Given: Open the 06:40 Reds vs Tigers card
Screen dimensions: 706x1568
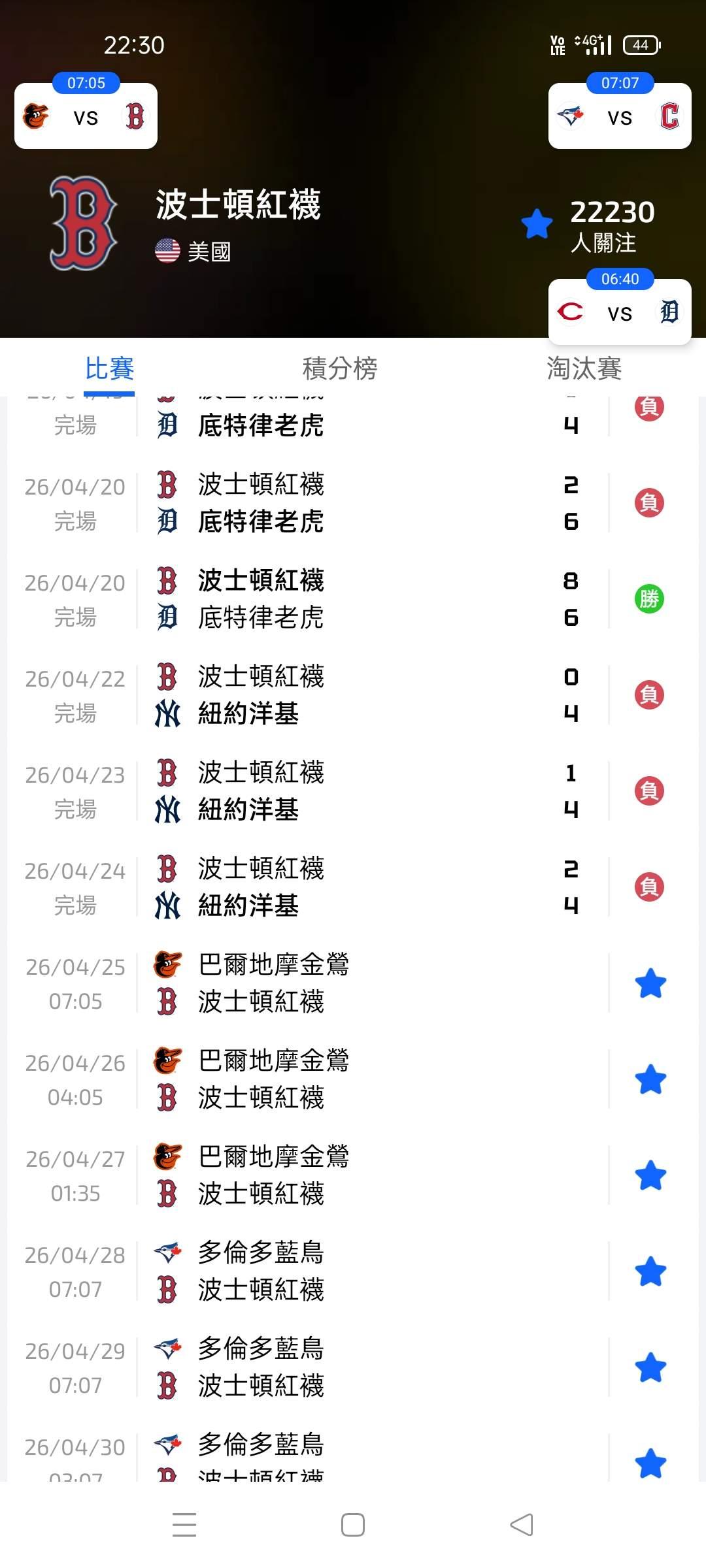Looking at the screenshot, I should [620, 312].
